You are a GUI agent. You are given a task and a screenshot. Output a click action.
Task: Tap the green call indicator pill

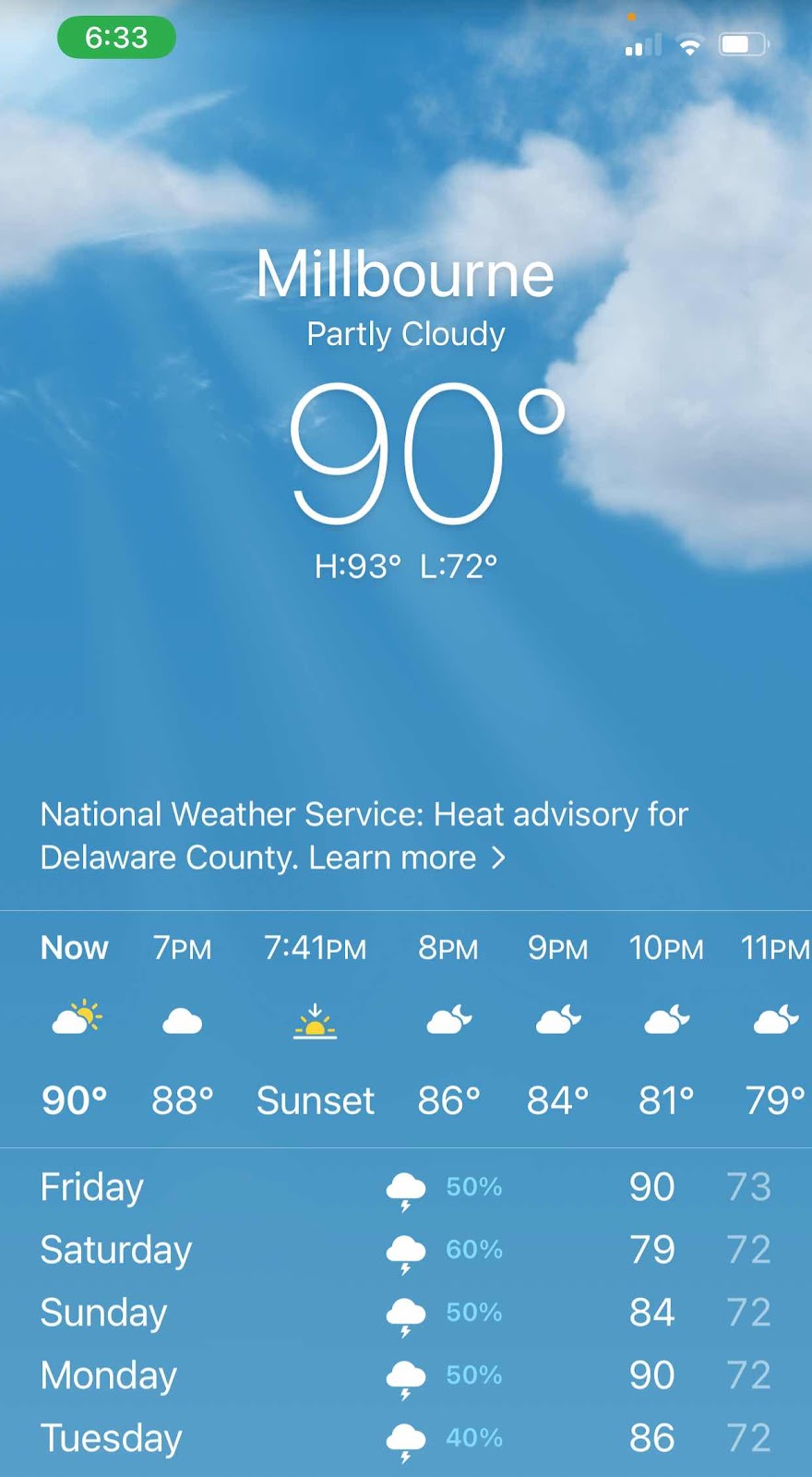(116, 38)
